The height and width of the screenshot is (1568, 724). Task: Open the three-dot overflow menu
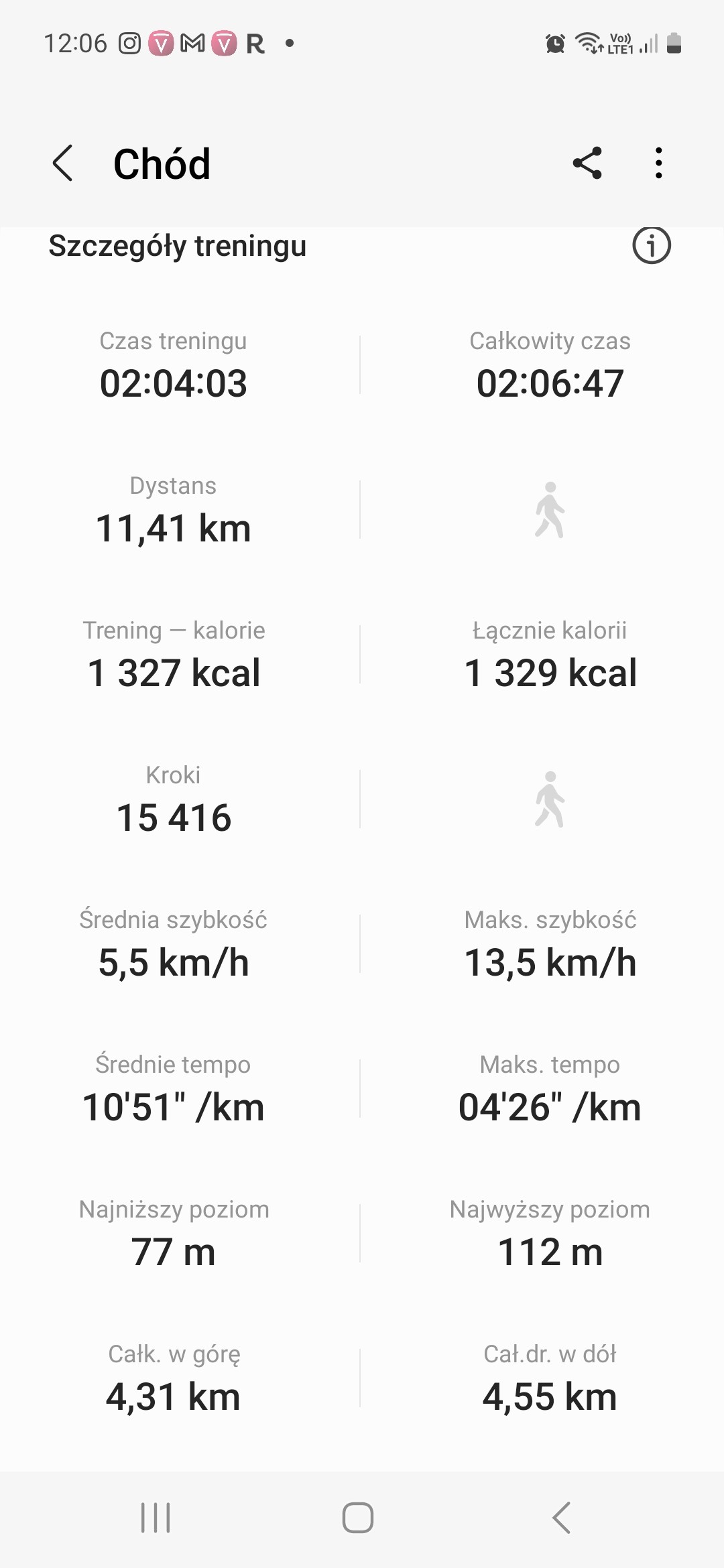click(x=659, y=163)
